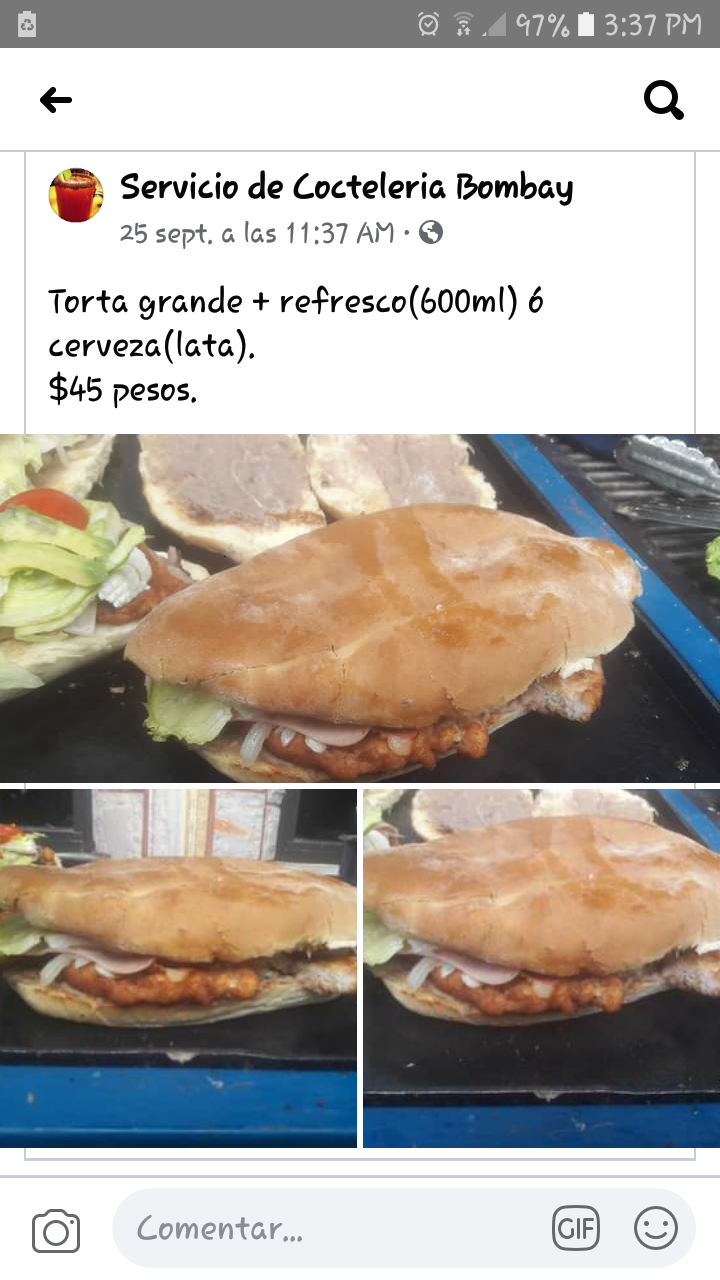Go back using the arrow icon
The height and width of the screenshot is (1280, 720).
point(56,99)
